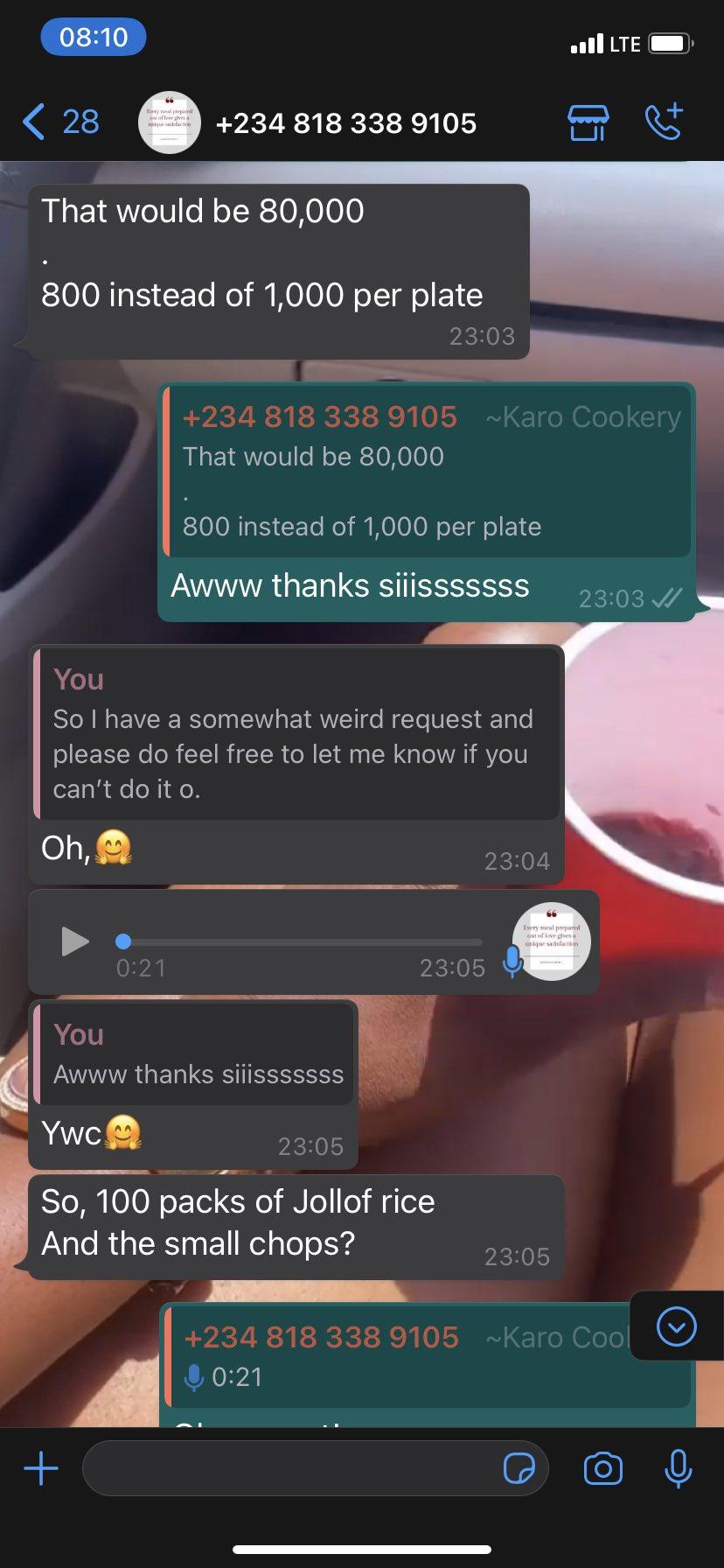724x1568 pixels.
Task: Tap the message text field
Action: point(289,1468)
